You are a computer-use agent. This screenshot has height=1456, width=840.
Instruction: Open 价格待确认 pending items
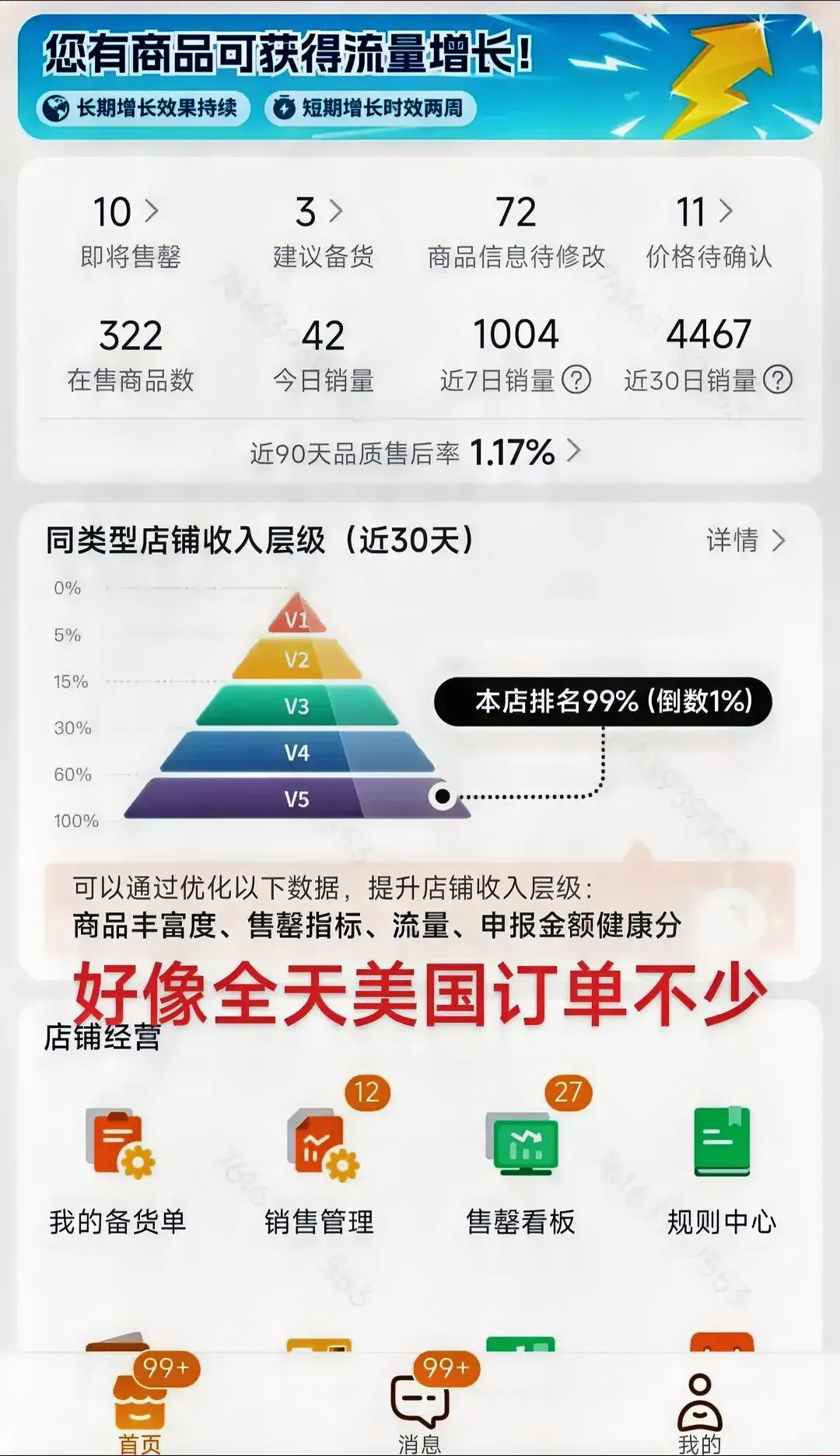pos(708,232)
